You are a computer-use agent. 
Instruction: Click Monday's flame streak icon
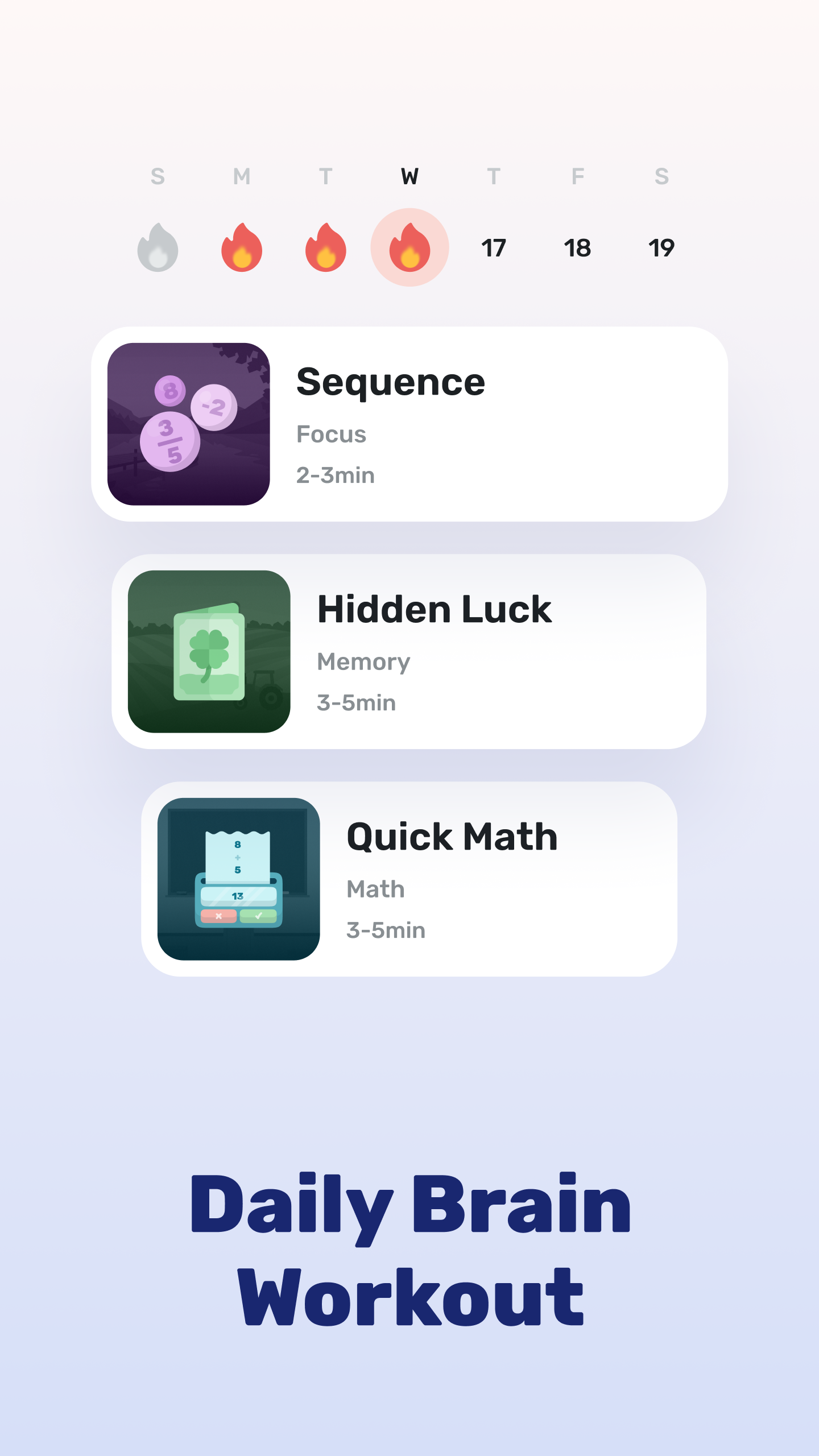click(x=242, y=247)
